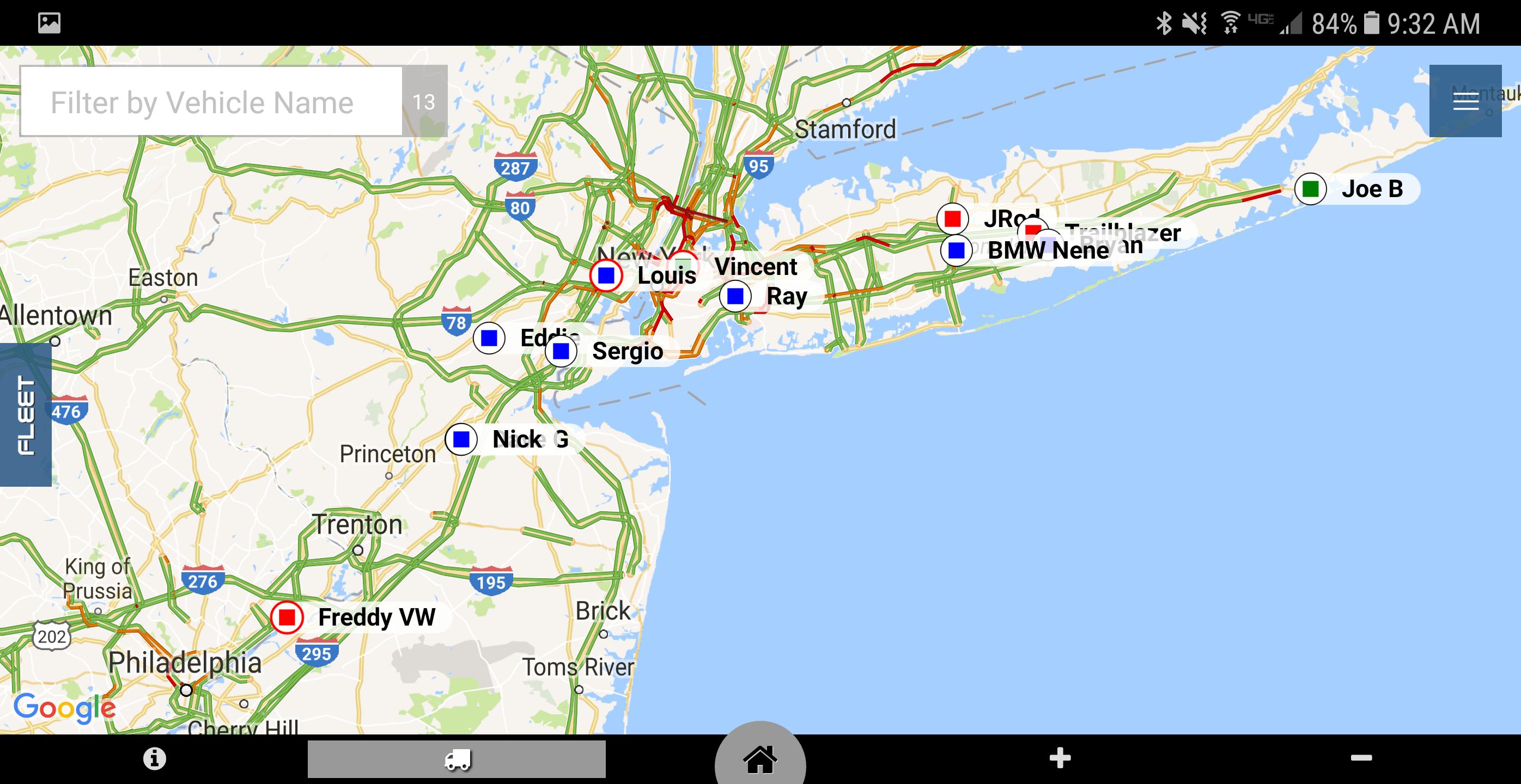1521x784 pixels.
Task: Select the Ray vehicle marker
Action: (735, 296)
